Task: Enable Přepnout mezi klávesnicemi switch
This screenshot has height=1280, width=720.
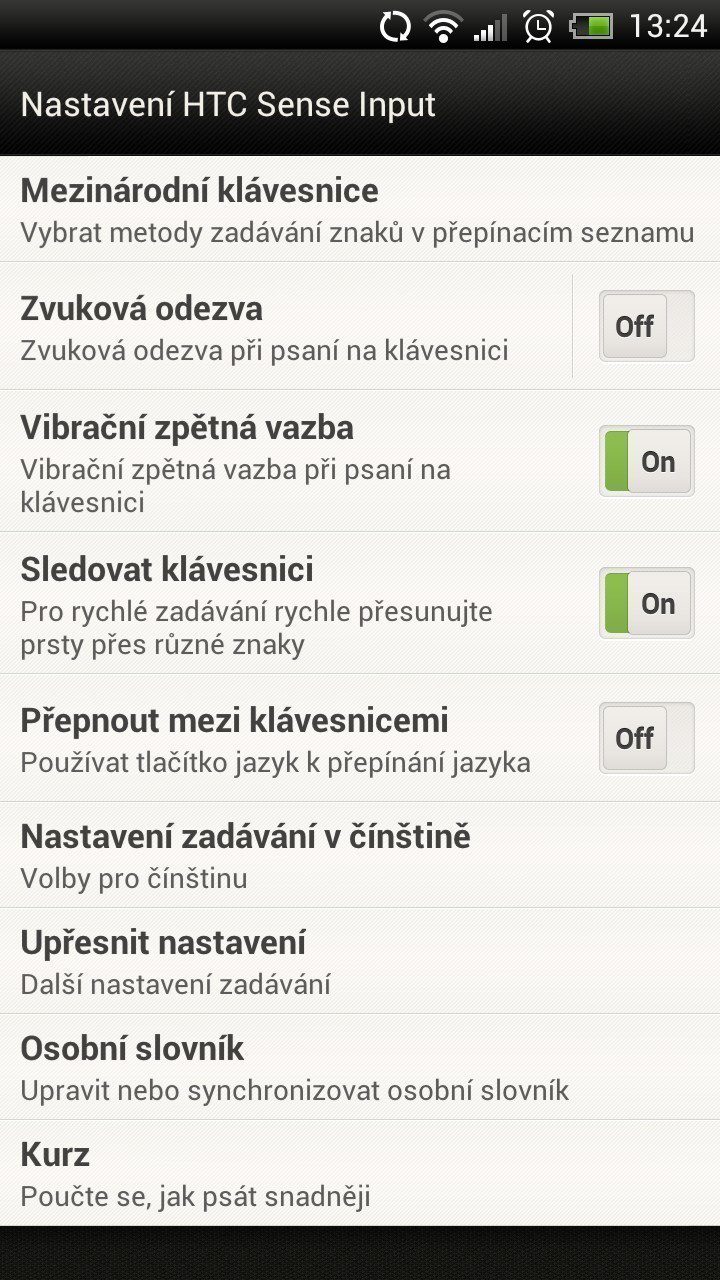Action: pyautogui.click(x=646, y=738)
